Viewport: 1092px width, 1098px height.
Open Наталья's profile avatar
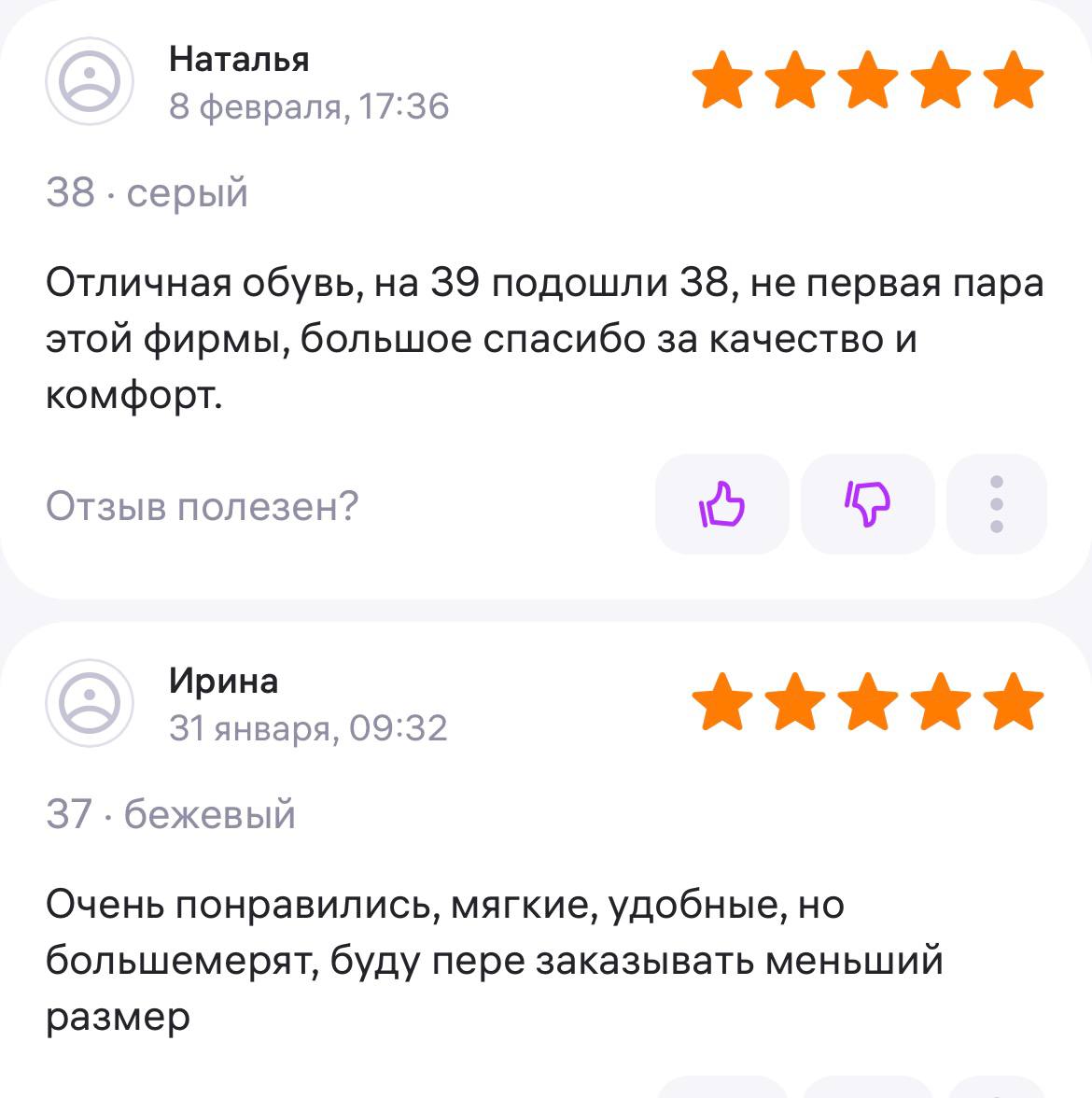[90, 81]
